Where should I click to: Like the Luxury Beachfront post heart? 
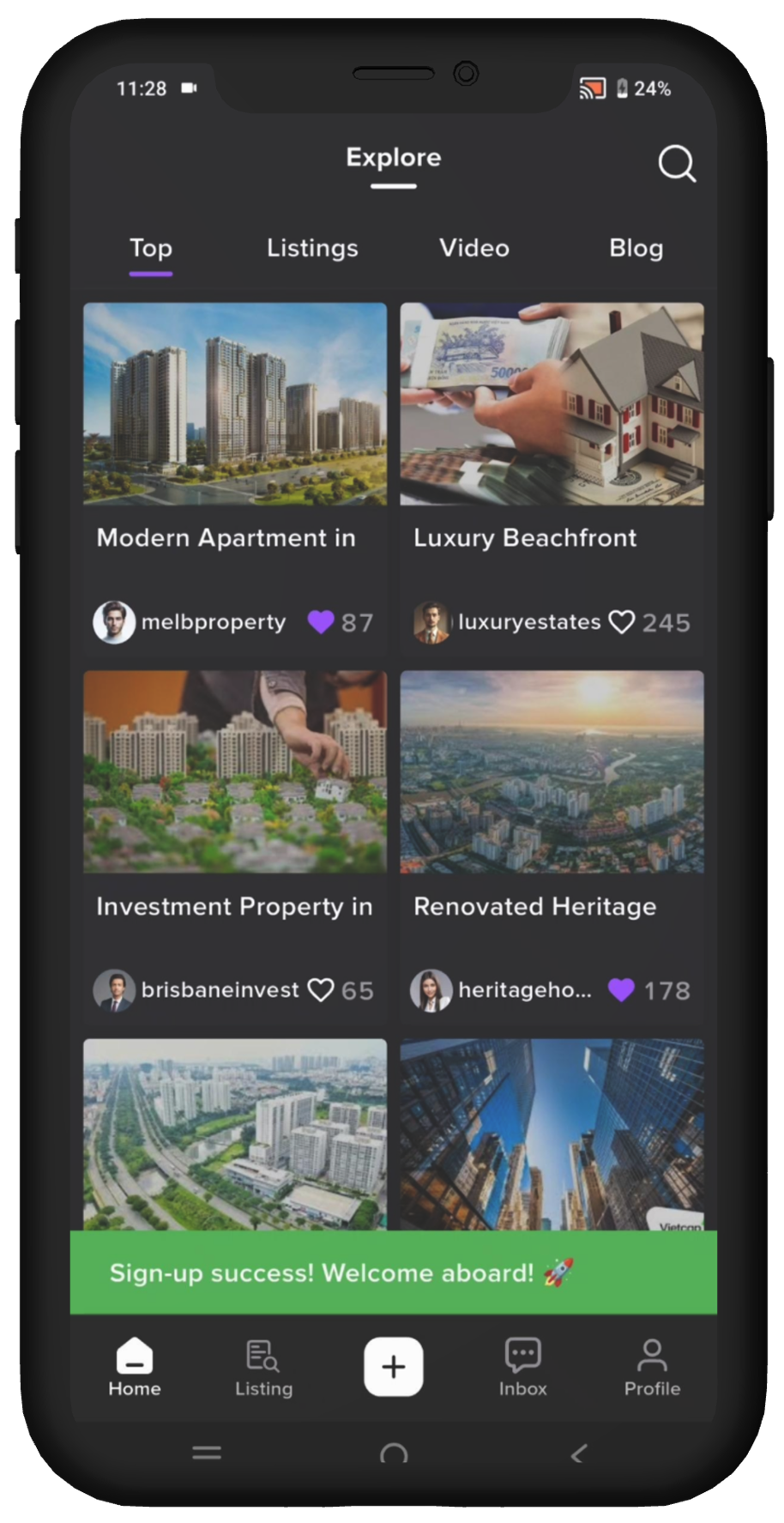coord(621,622)
